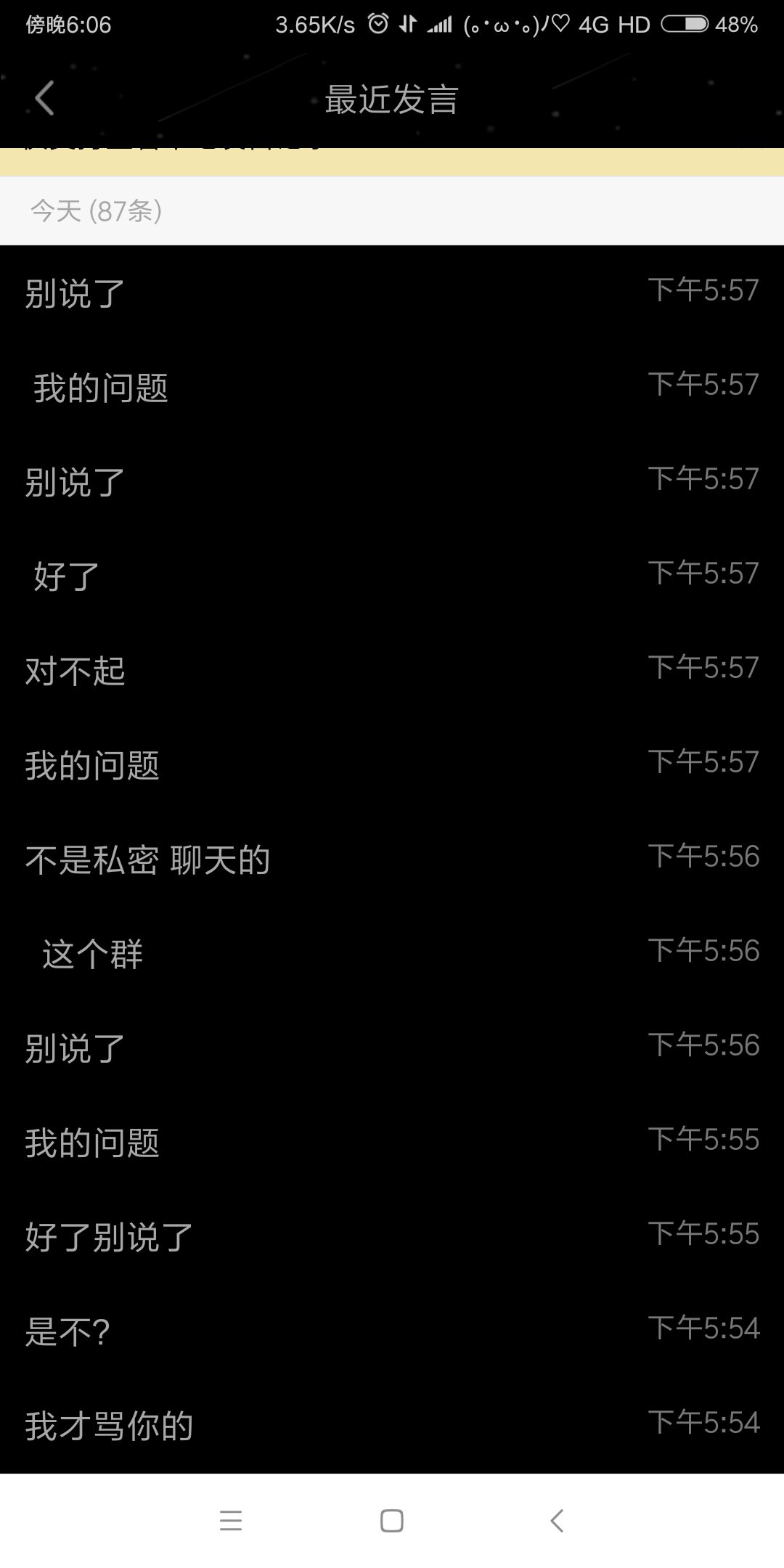Tap the battery indicator in the status bar

click(685, 23)
